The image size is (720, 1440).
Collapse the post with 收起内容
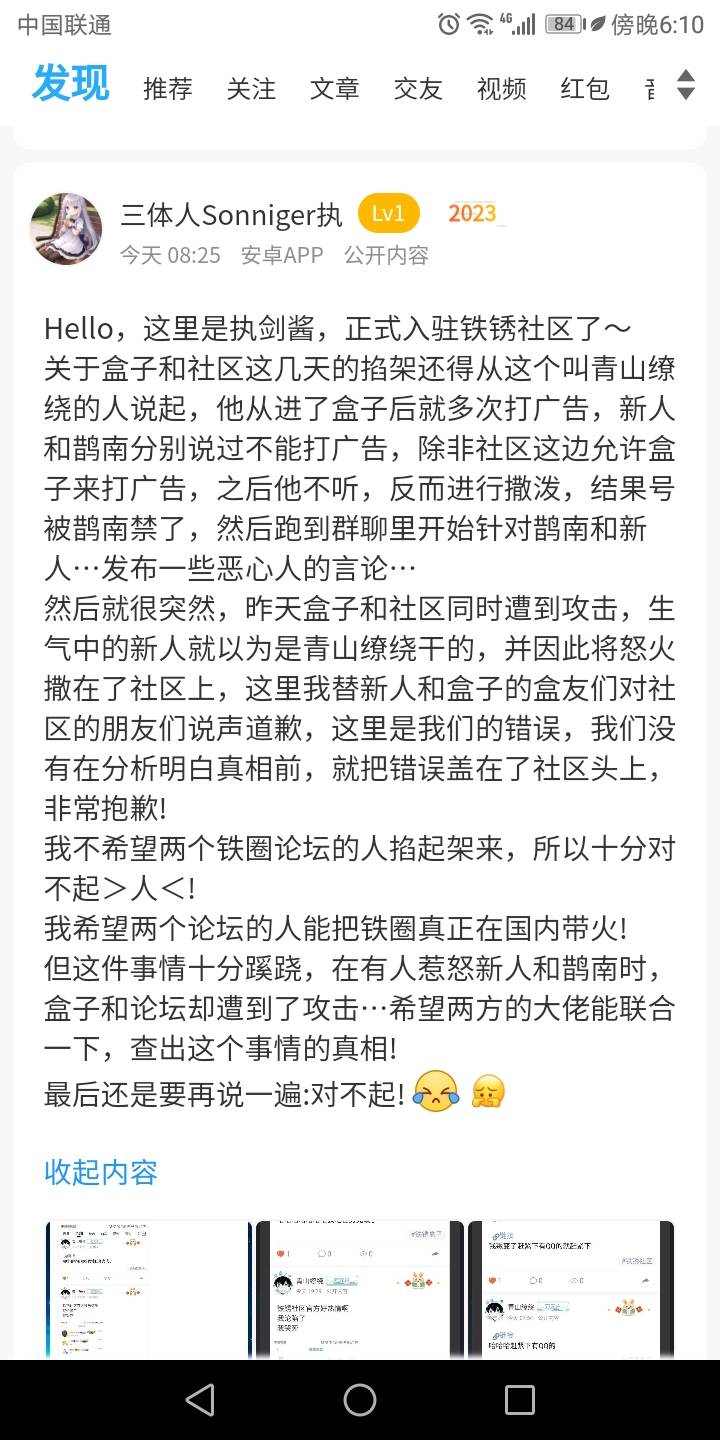[x=101, y=1172]
